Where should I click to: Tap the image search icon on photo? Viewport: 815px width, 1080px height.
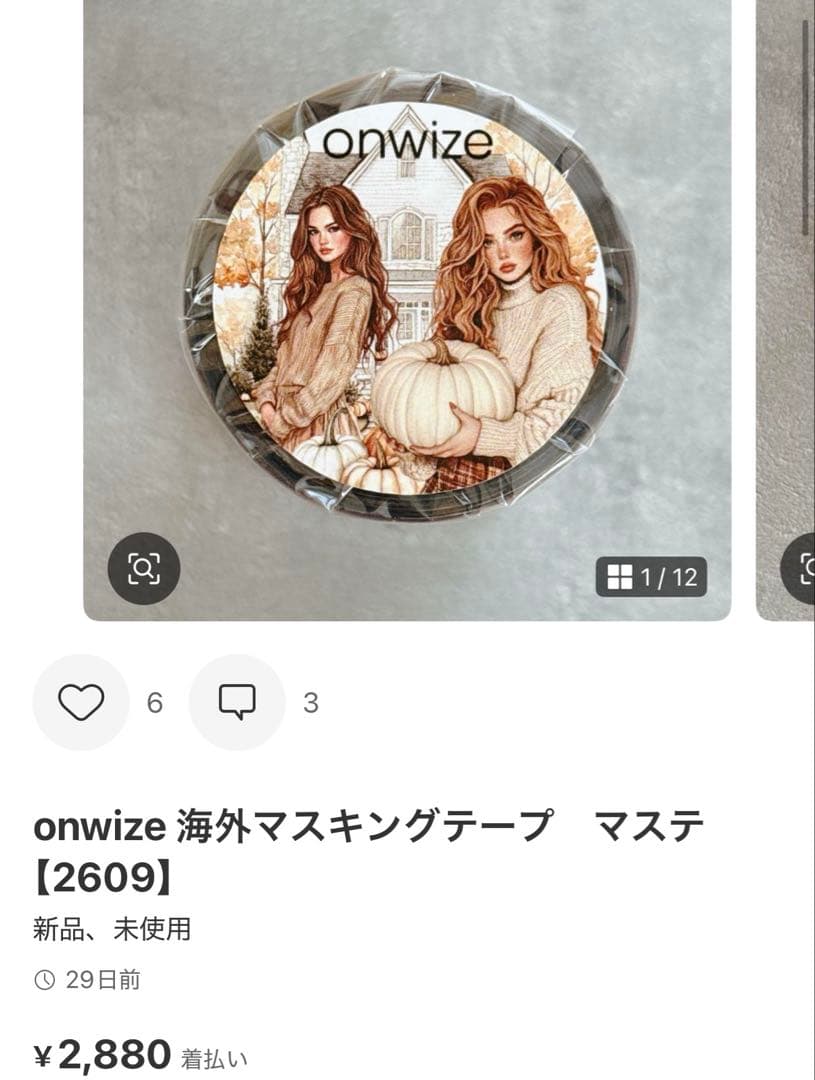(144, 569)
